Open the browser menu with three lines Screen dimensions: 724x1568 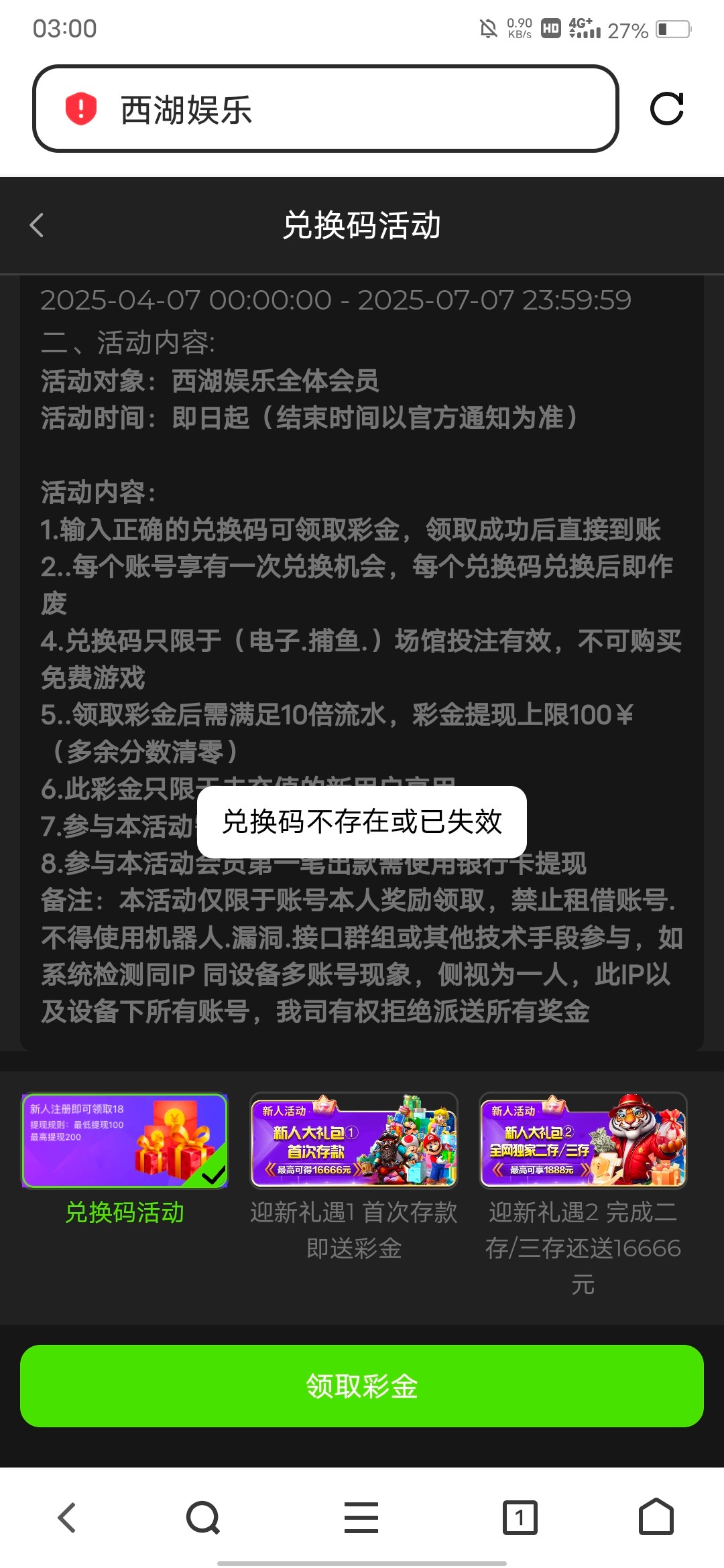pyautogui.click(x=361, y=1518)
